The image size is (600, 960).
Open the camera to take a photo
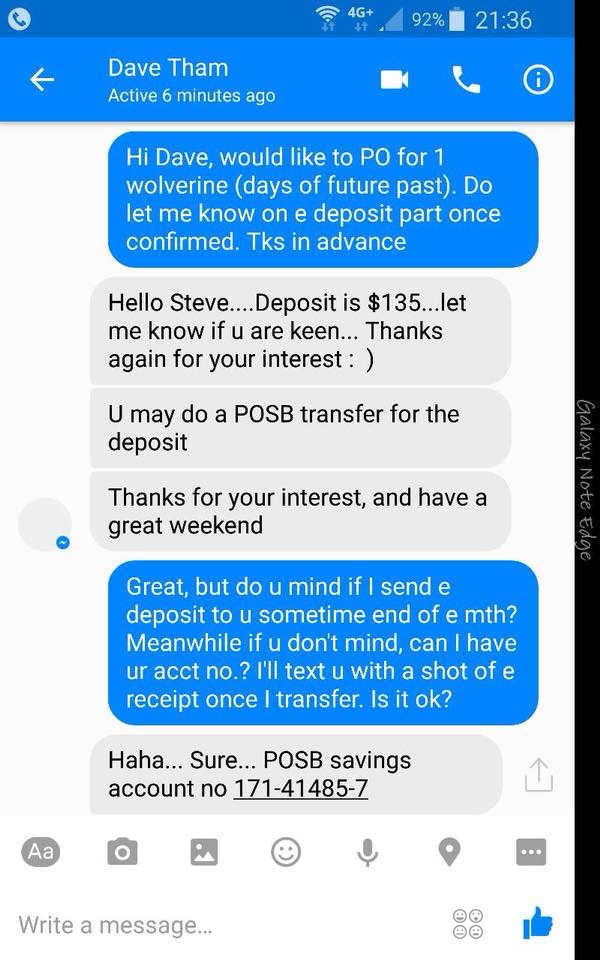(122, 852)
